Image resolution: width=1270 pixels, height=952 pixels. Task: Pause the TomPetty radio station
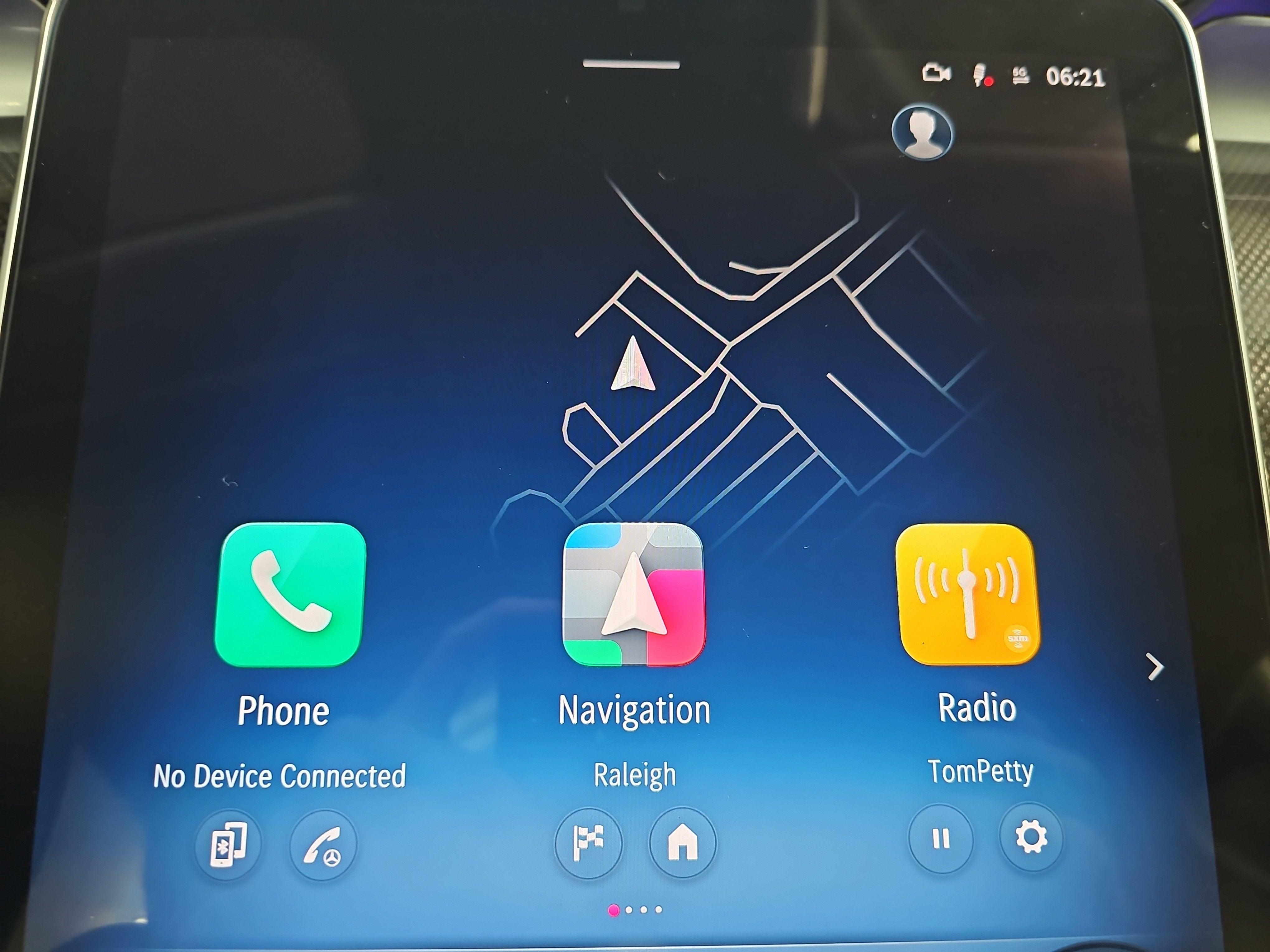point(940,839)
